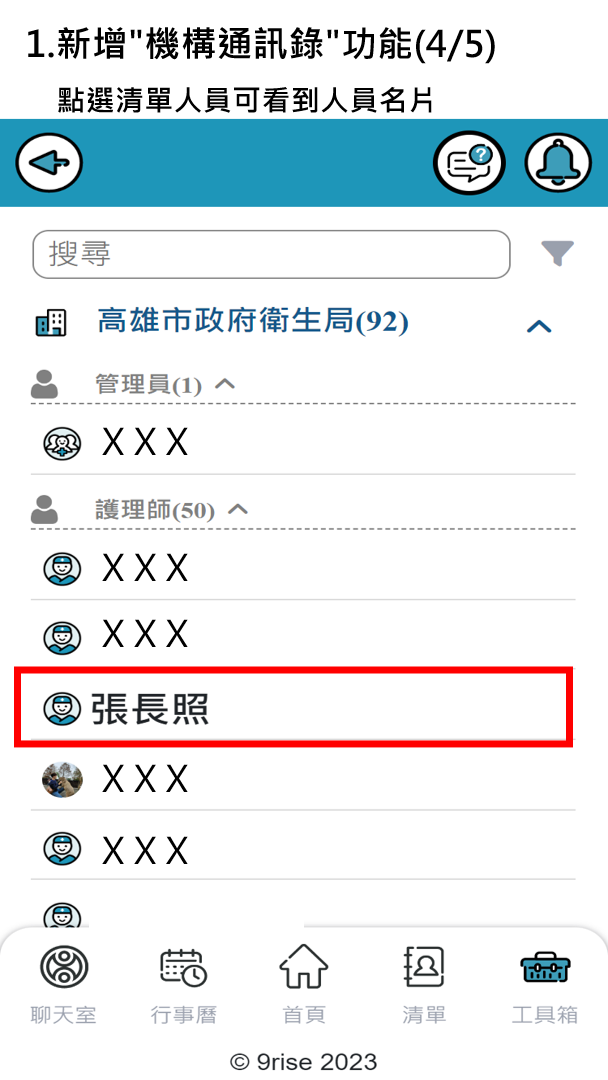Open the filter funnel icon
Screen dimensions: 608x1080
click(557, 254)
